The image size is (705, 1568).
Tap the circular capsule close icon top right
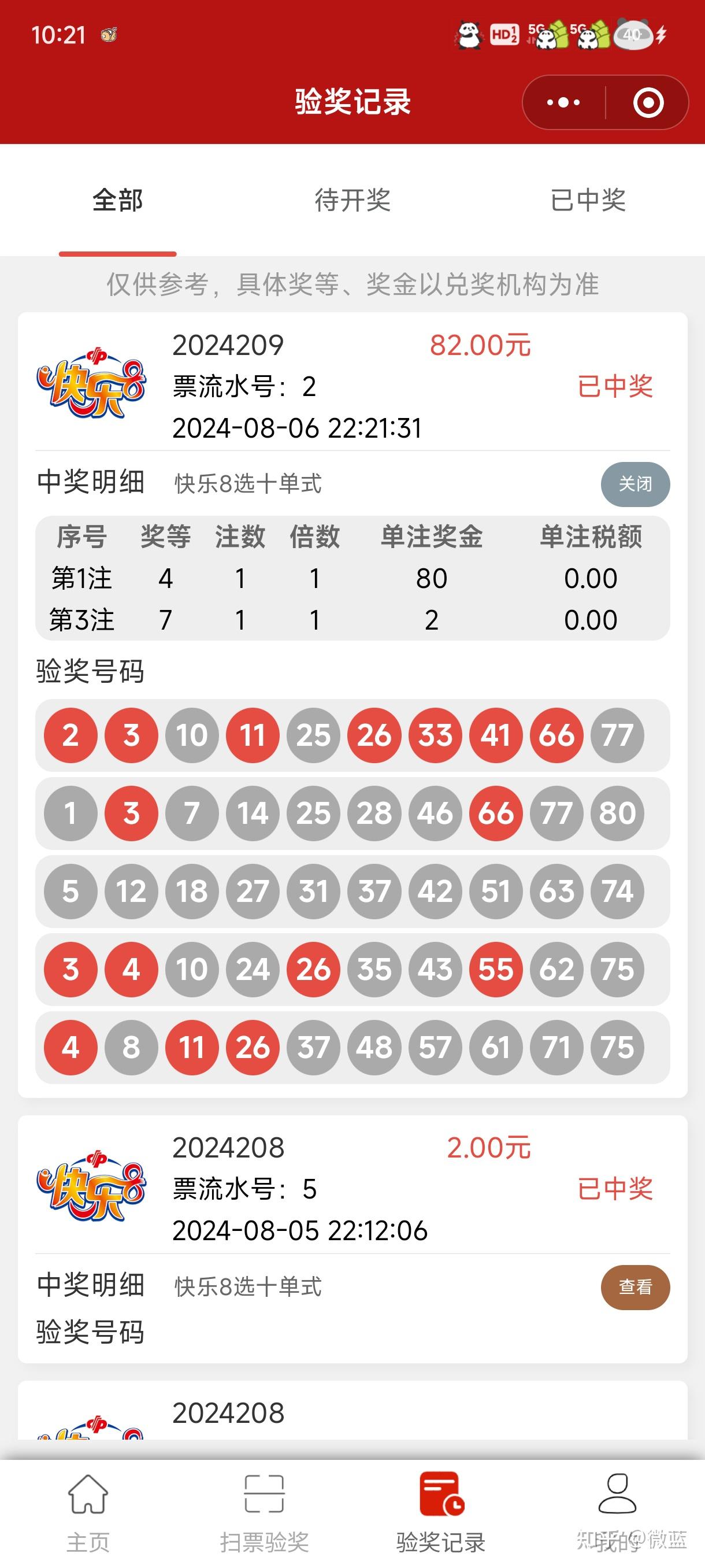click(647, 102)
